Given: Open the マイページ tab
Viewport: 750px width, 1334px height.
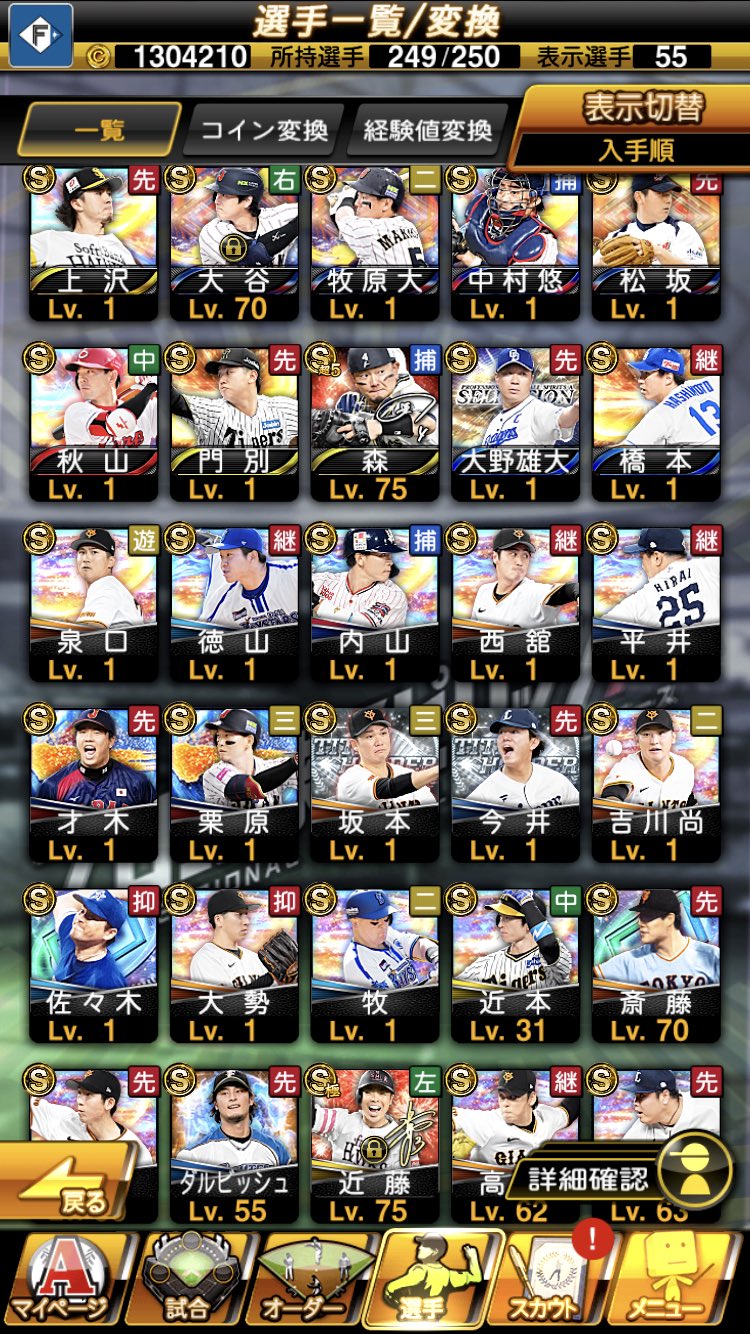Looking at the screenshot, I should 64,1282.
